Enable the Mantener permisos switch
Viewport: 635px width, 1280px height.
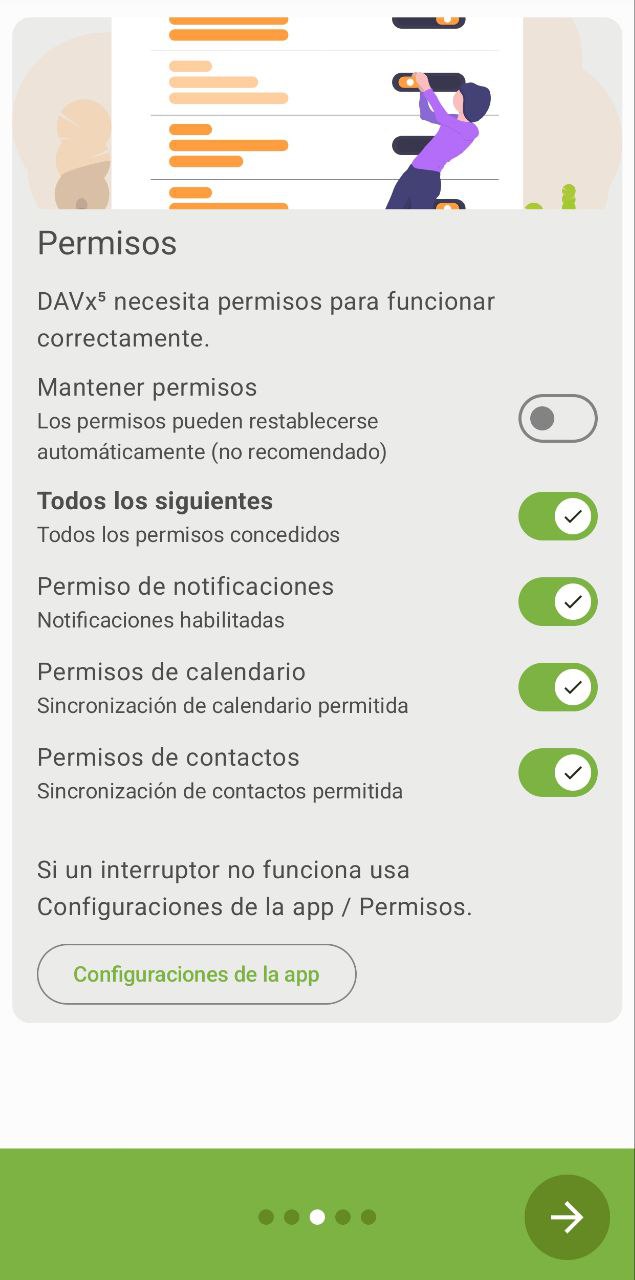tap(557, 419)
